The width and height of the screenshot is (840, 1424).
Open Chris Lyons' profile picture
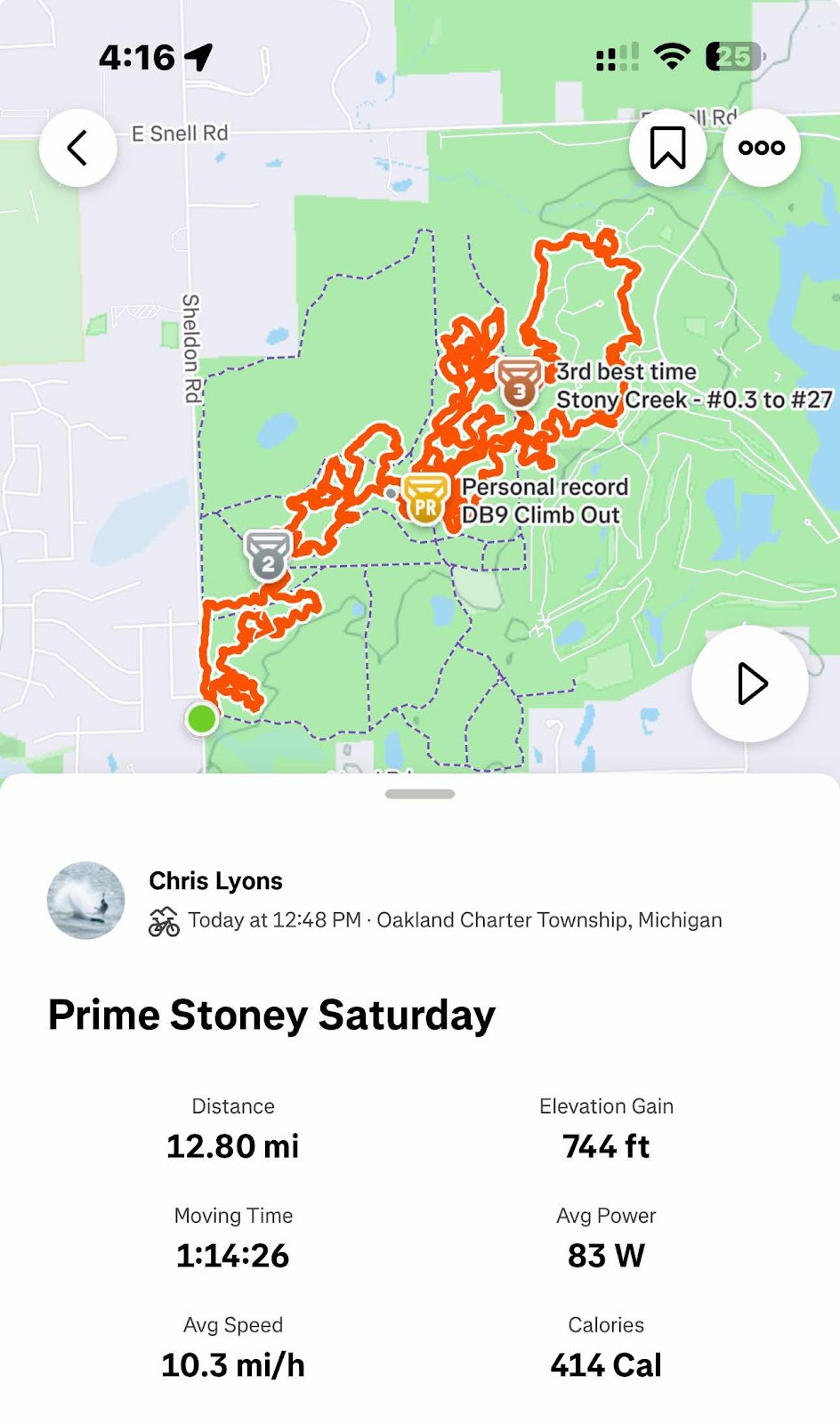[x=85, y=900]
